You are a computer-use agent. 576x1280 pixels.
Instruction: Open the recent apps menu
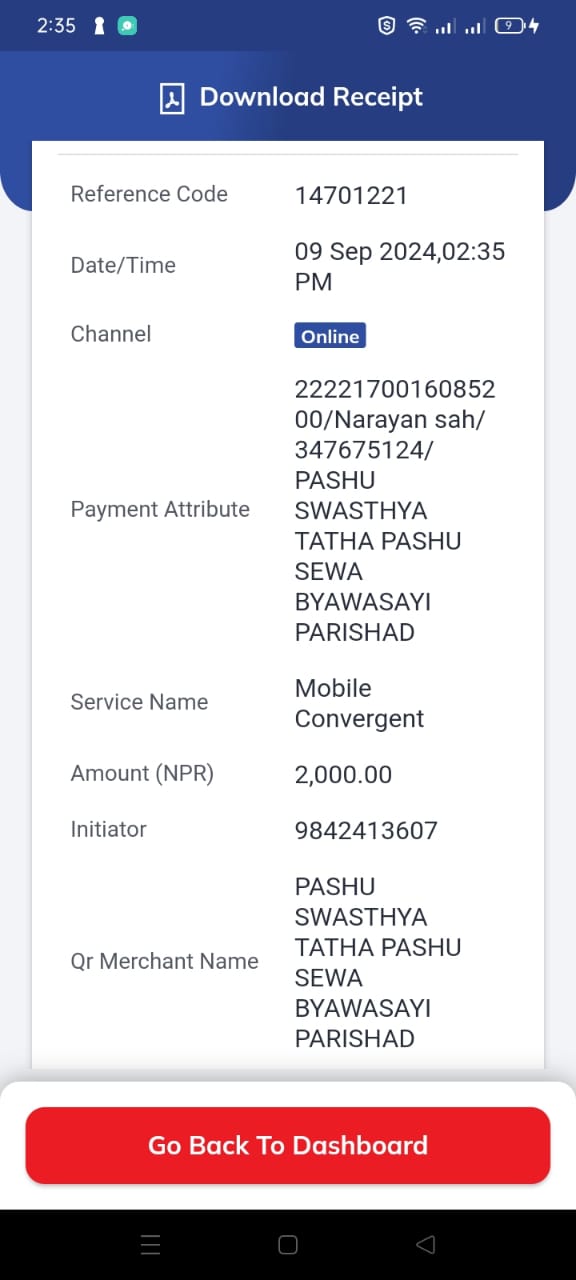pyautogui.click(x=151, y=1244)
